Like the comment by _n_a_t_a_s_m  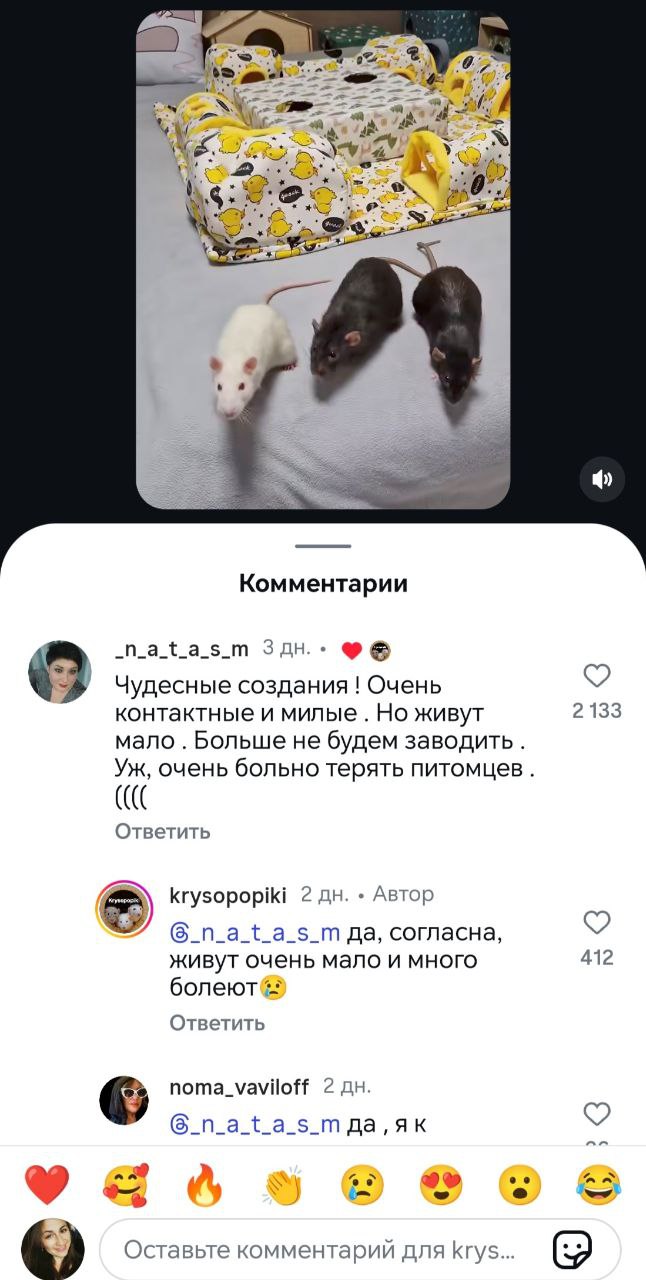pos(597,676)
